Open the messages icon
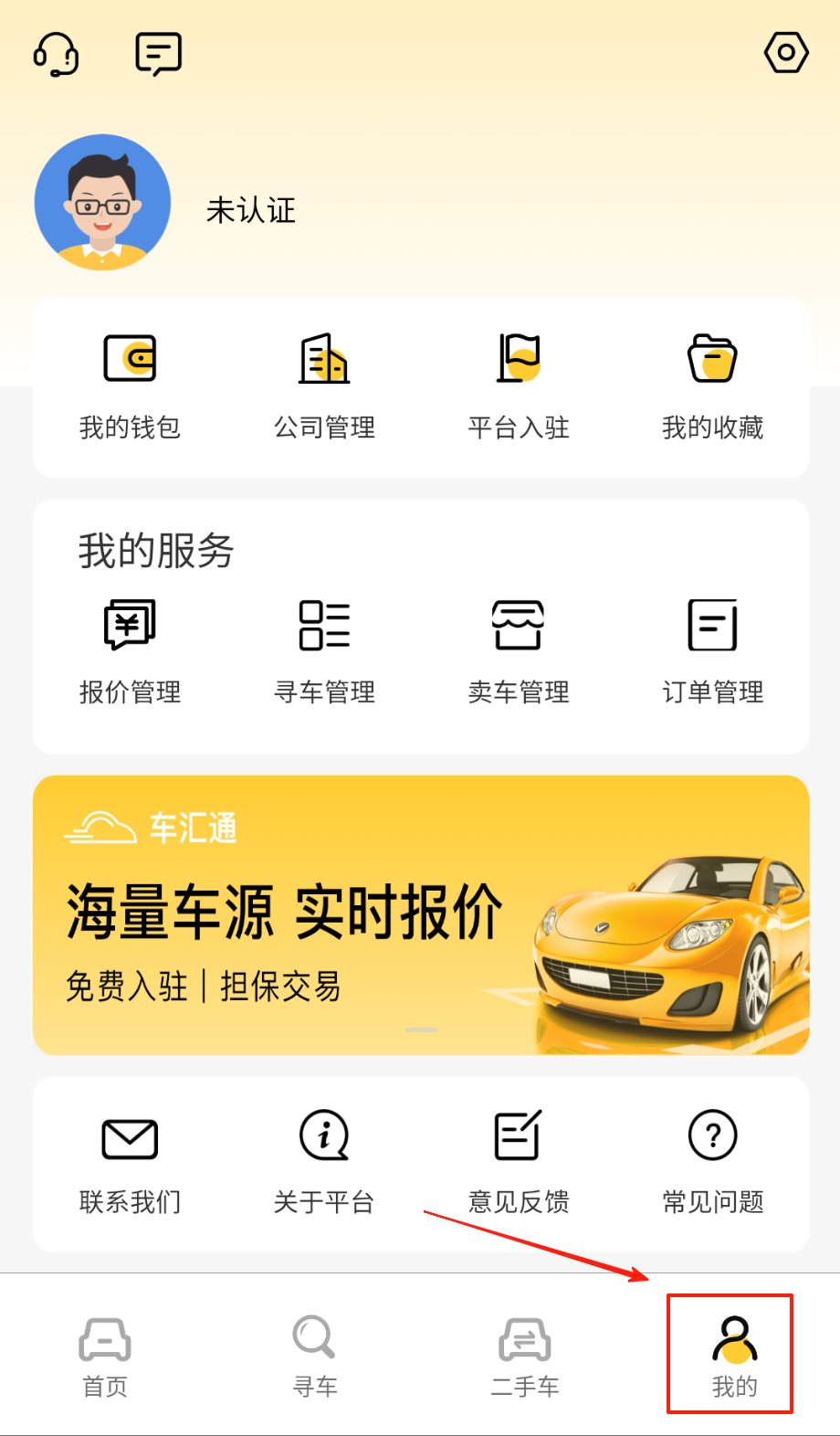Viewport: 840px width, 1436px height. (158, 54)
